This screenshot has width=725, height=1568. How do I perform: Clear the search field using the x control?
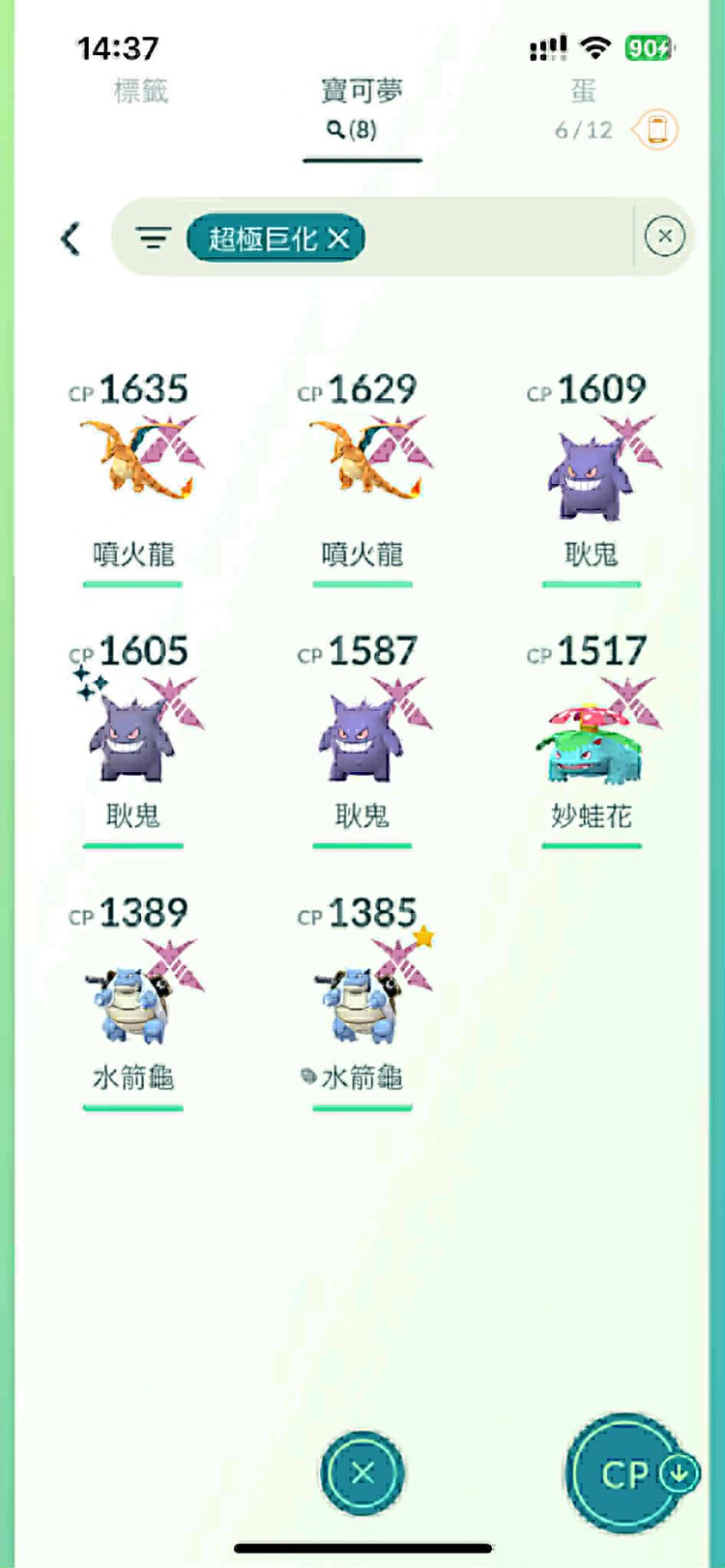(663, 237)
